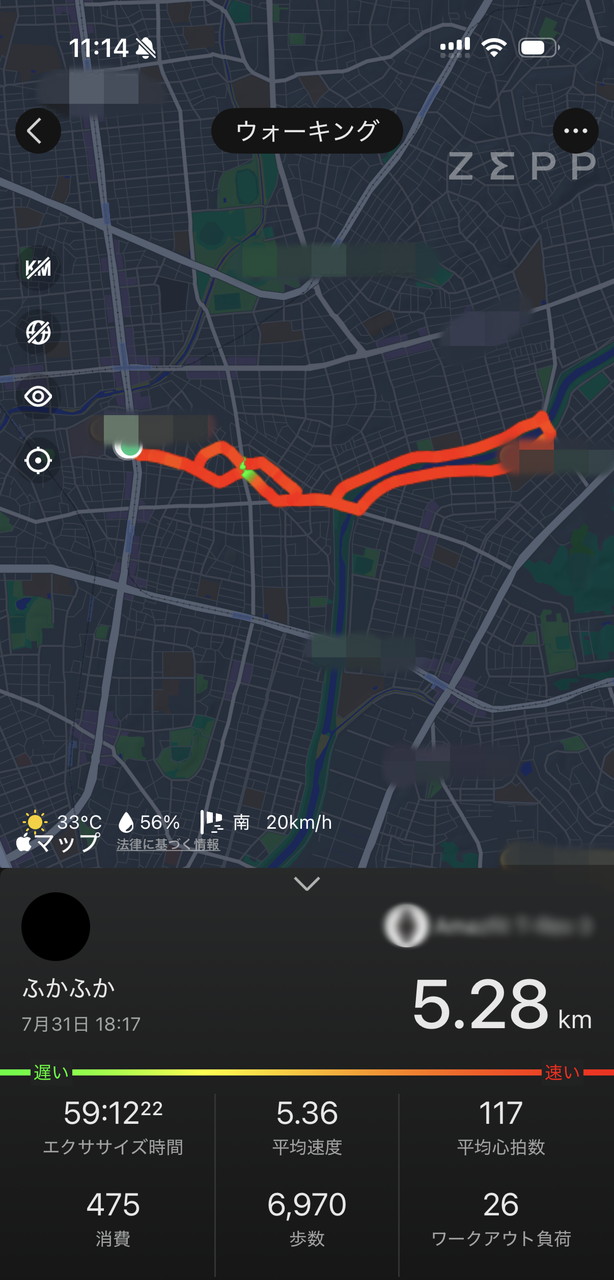Open the profile avatar of ふかふか

pyautogui.click(x=56, y=927)
